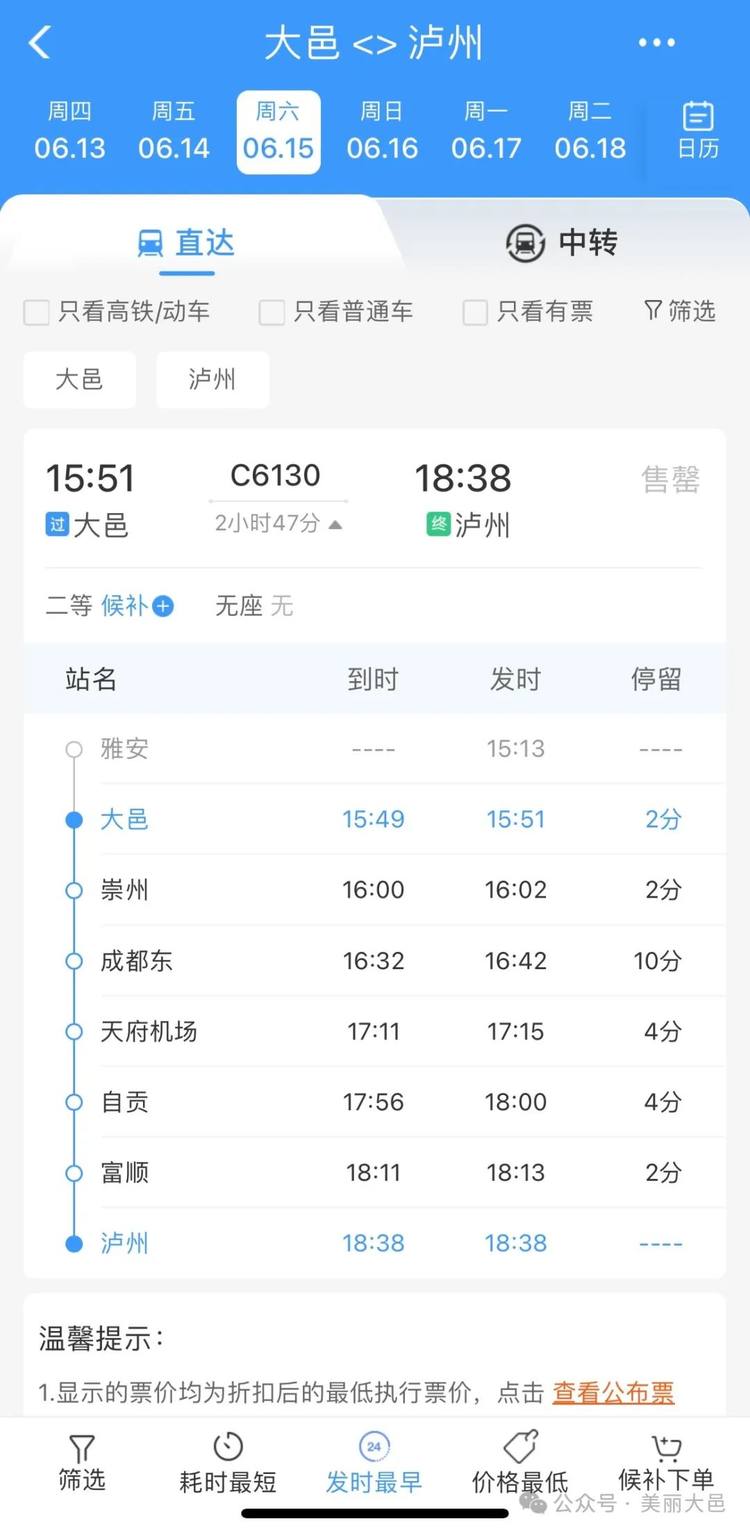Select Monday 06.17 date

pyautogui.click(x=486, y=132)
